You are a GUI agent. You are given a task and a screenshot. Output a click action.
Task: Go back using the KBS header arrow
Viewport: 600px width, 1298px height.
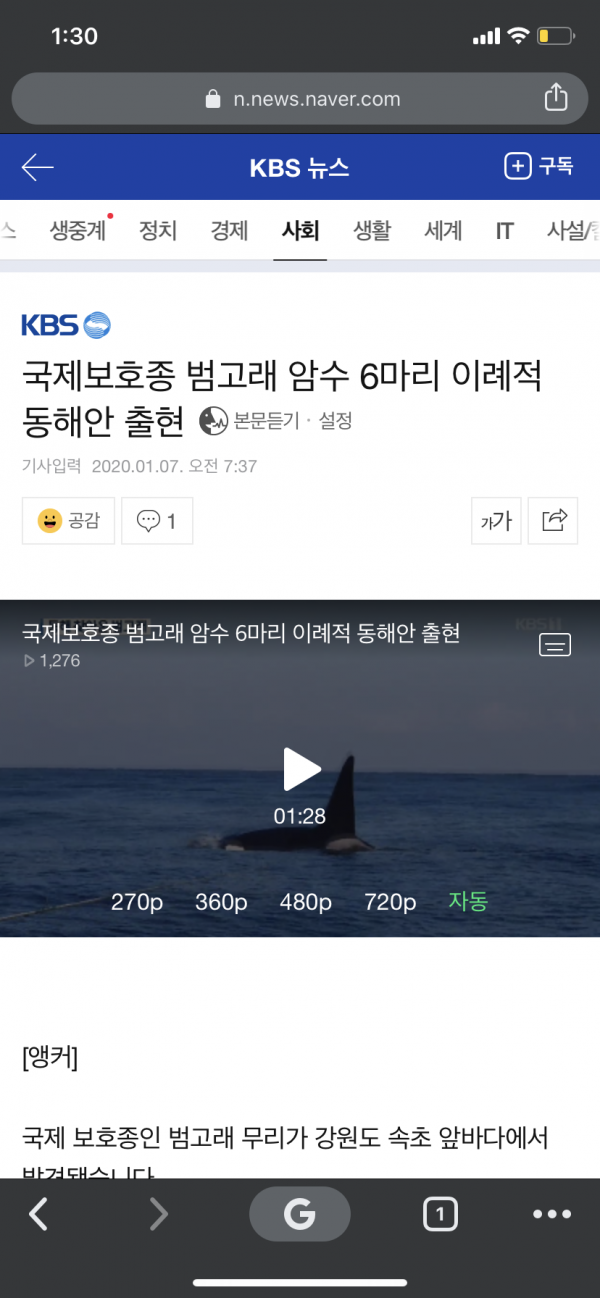37,167
